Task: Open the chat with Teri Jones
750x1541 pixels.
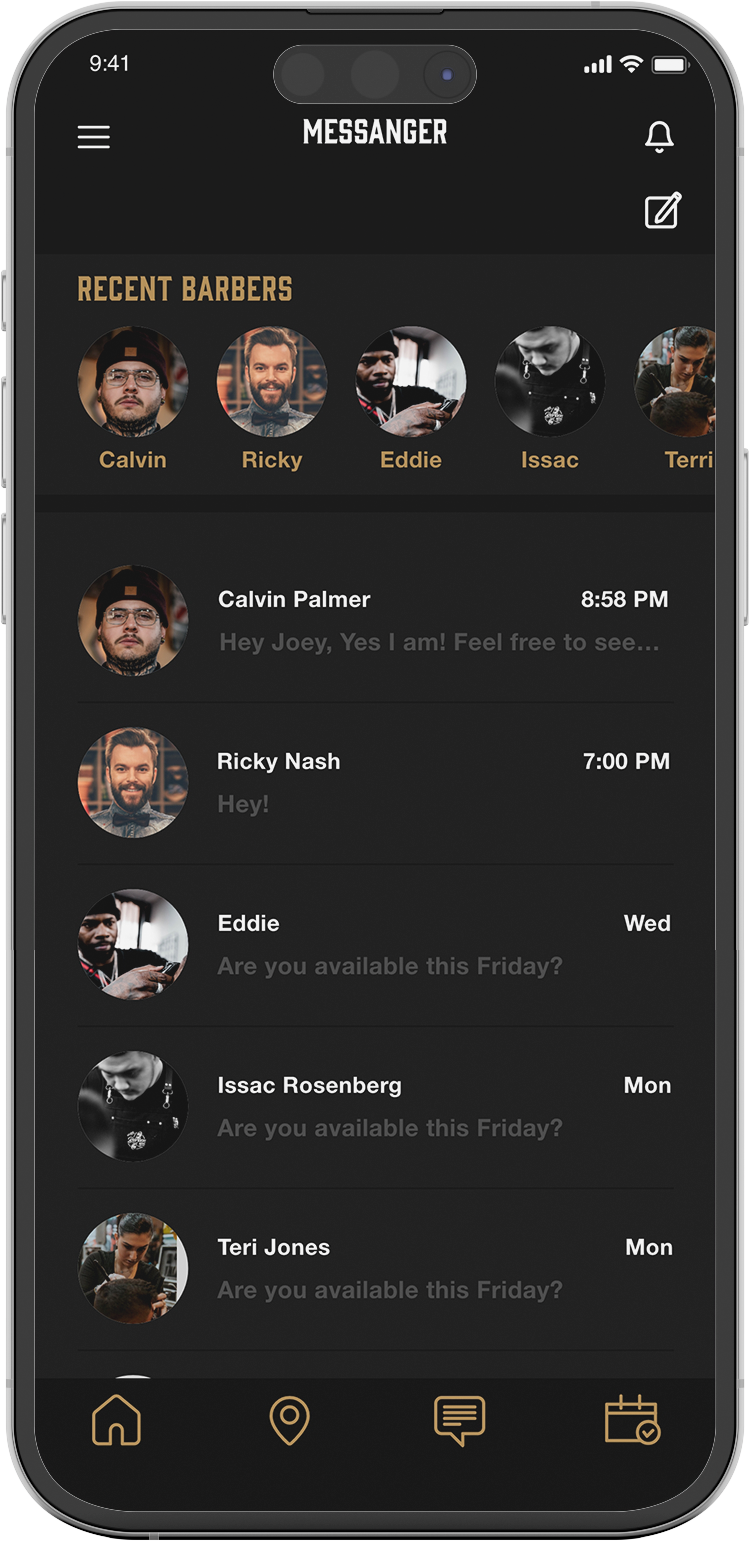Action: point(375,1269)
